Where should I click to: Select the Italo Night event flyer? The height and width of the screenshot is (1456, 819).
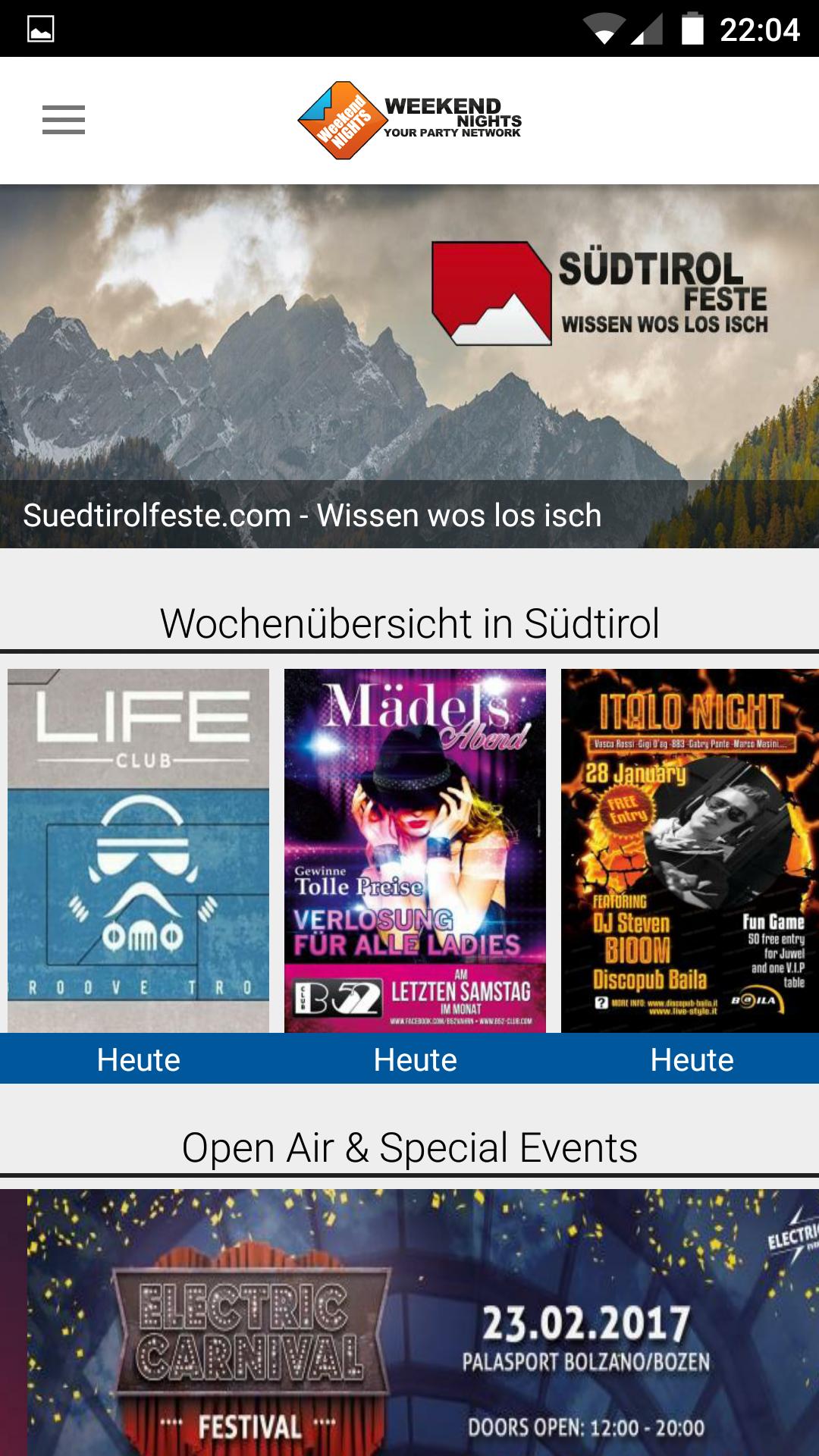[x=689, y=850]
